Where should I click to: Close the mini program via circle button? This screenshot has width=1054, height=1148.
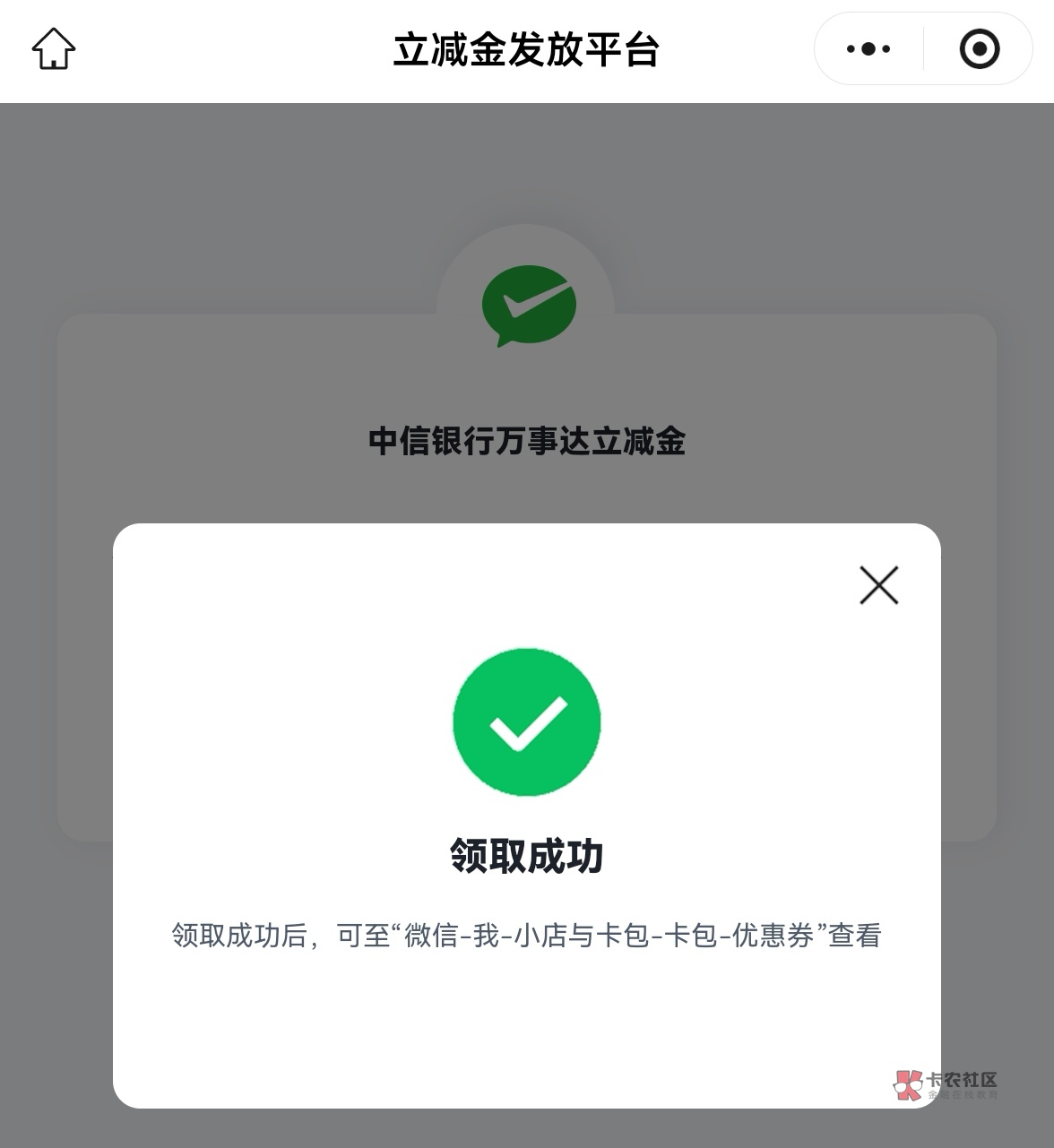(979, 48)
